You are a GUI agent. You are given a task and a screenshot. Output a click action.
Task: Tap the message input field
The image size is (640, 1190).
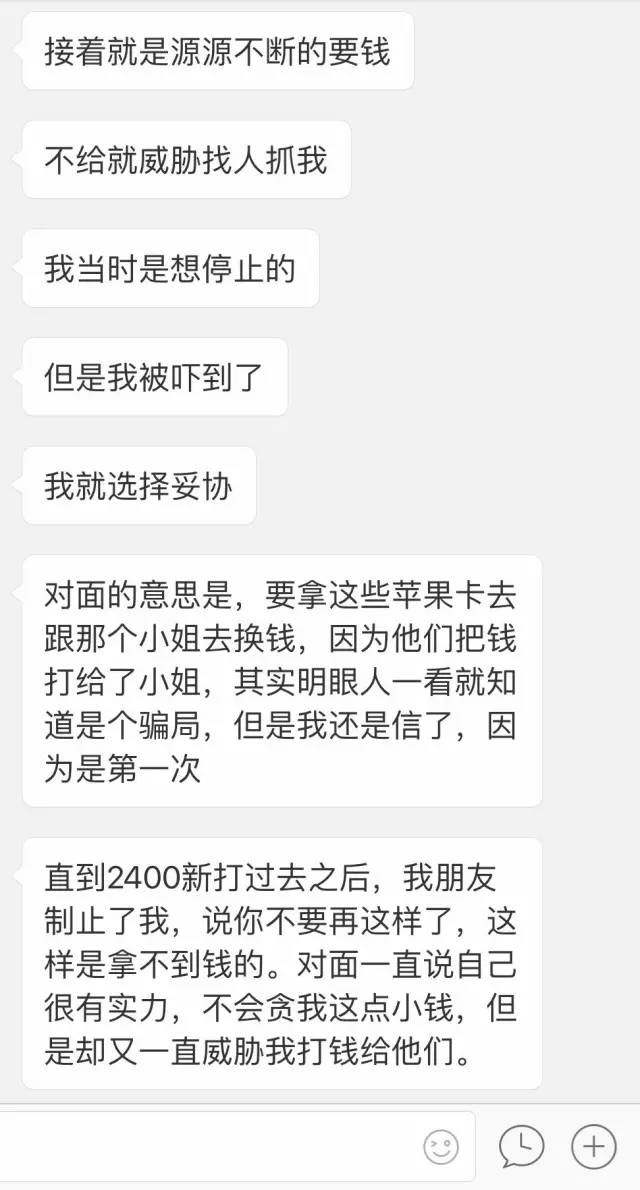tap(200, 1146)
